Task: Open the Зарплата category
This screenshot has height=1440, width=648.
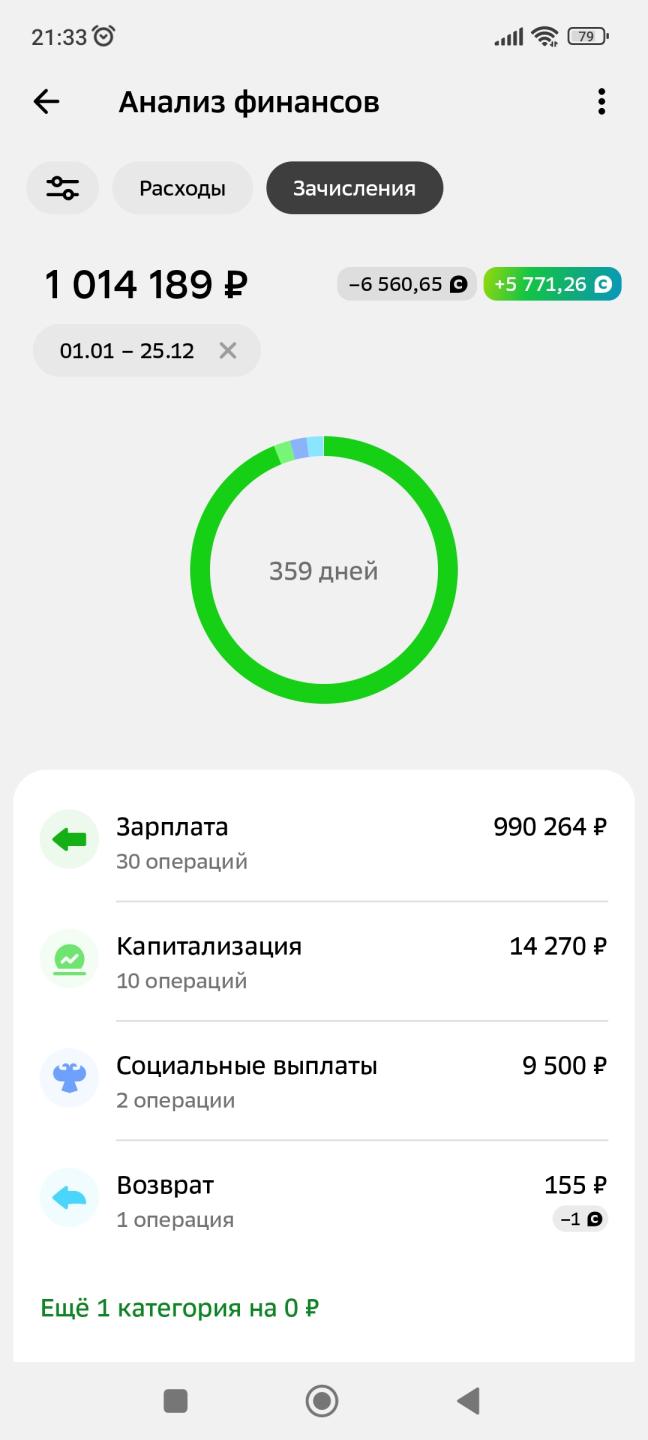Action: (324, 842)
